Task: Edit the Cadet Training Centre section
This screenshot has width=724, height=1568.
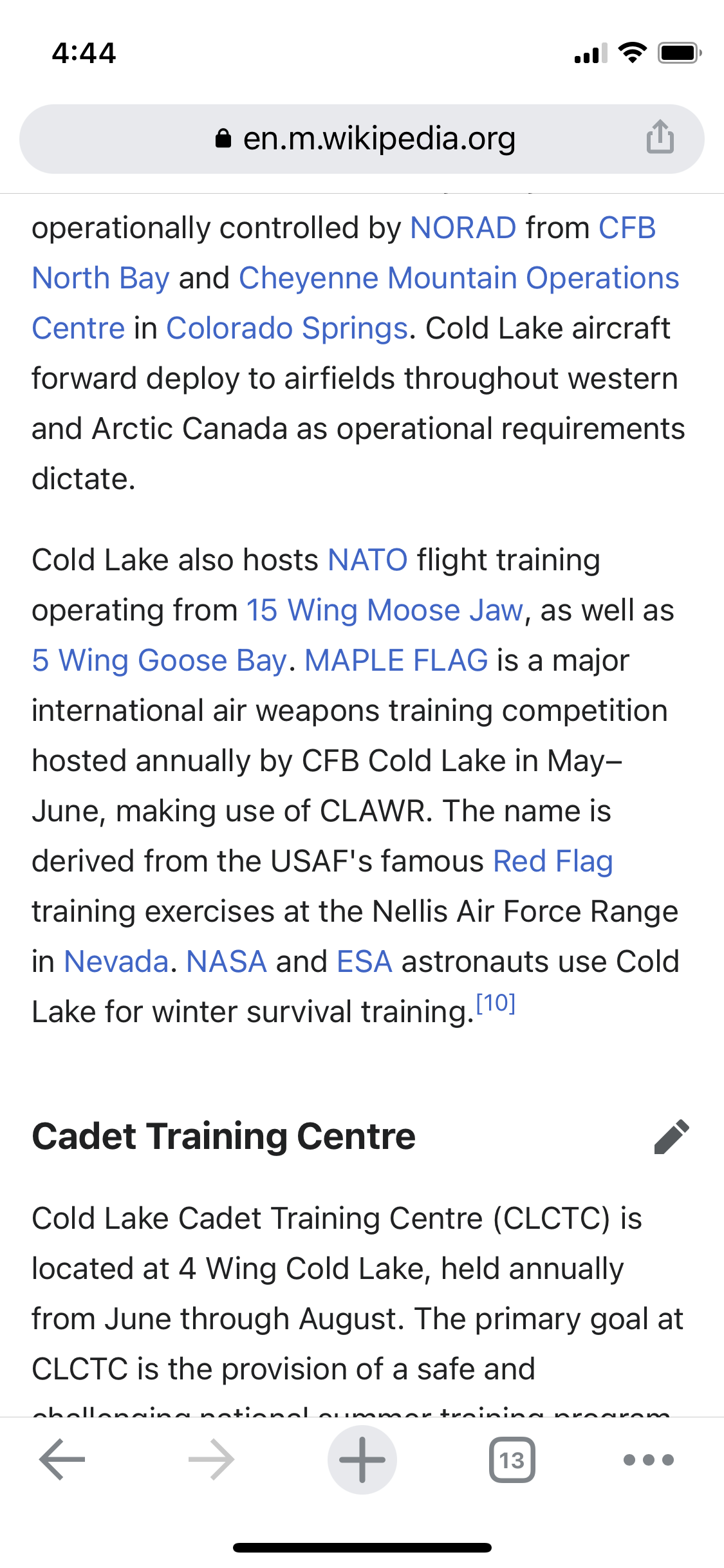Action: [x=671, y=1137]
